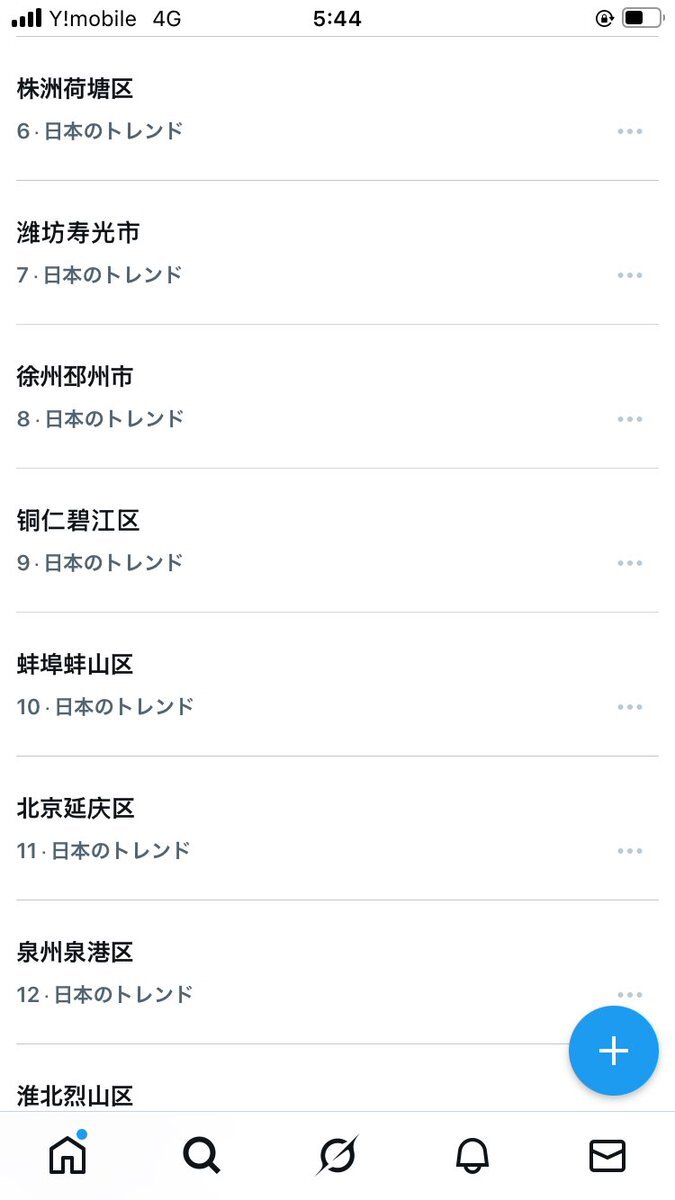Show more options for 潍坊寿光市
675x1200 pixels.
coord(629,275)
